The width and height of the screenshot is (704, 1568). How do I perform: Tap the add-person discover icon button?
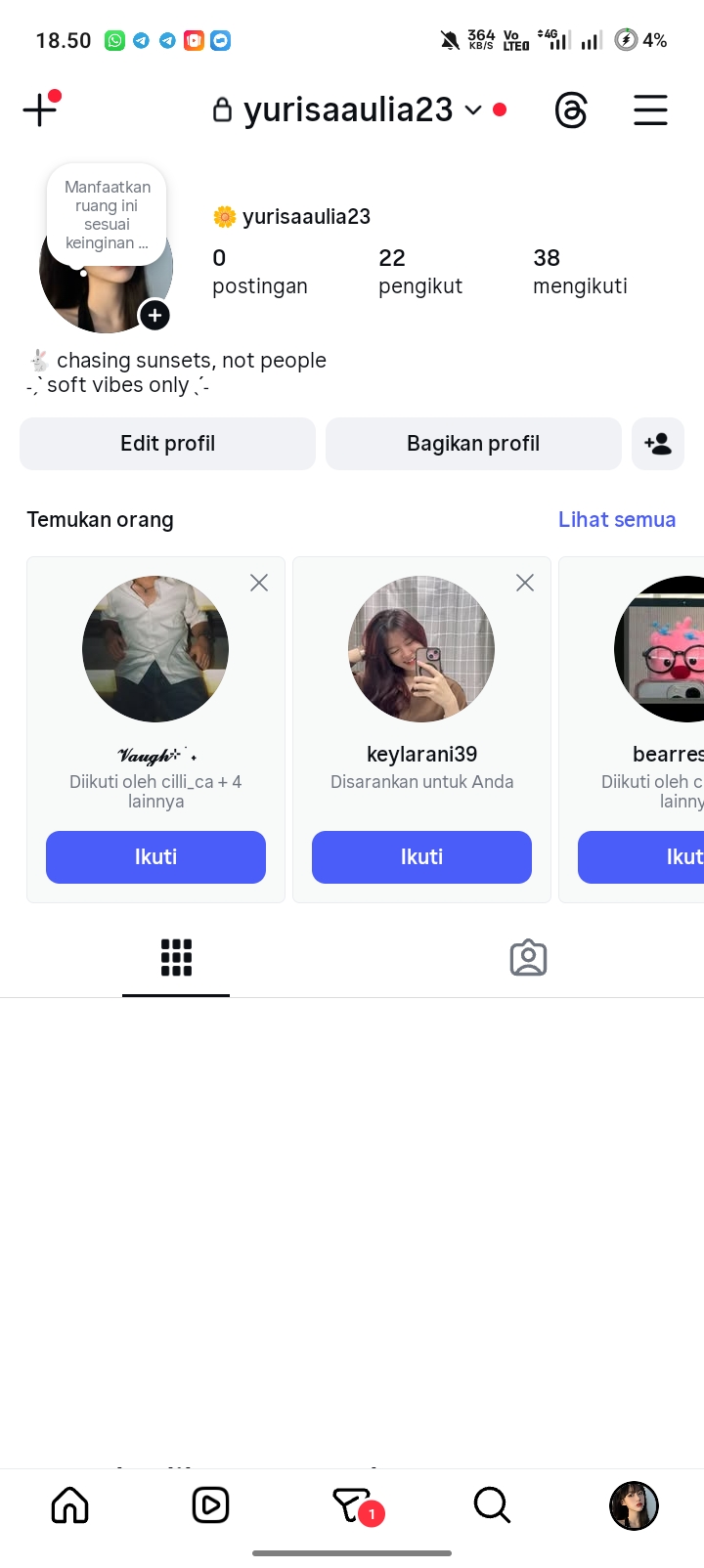658,444
